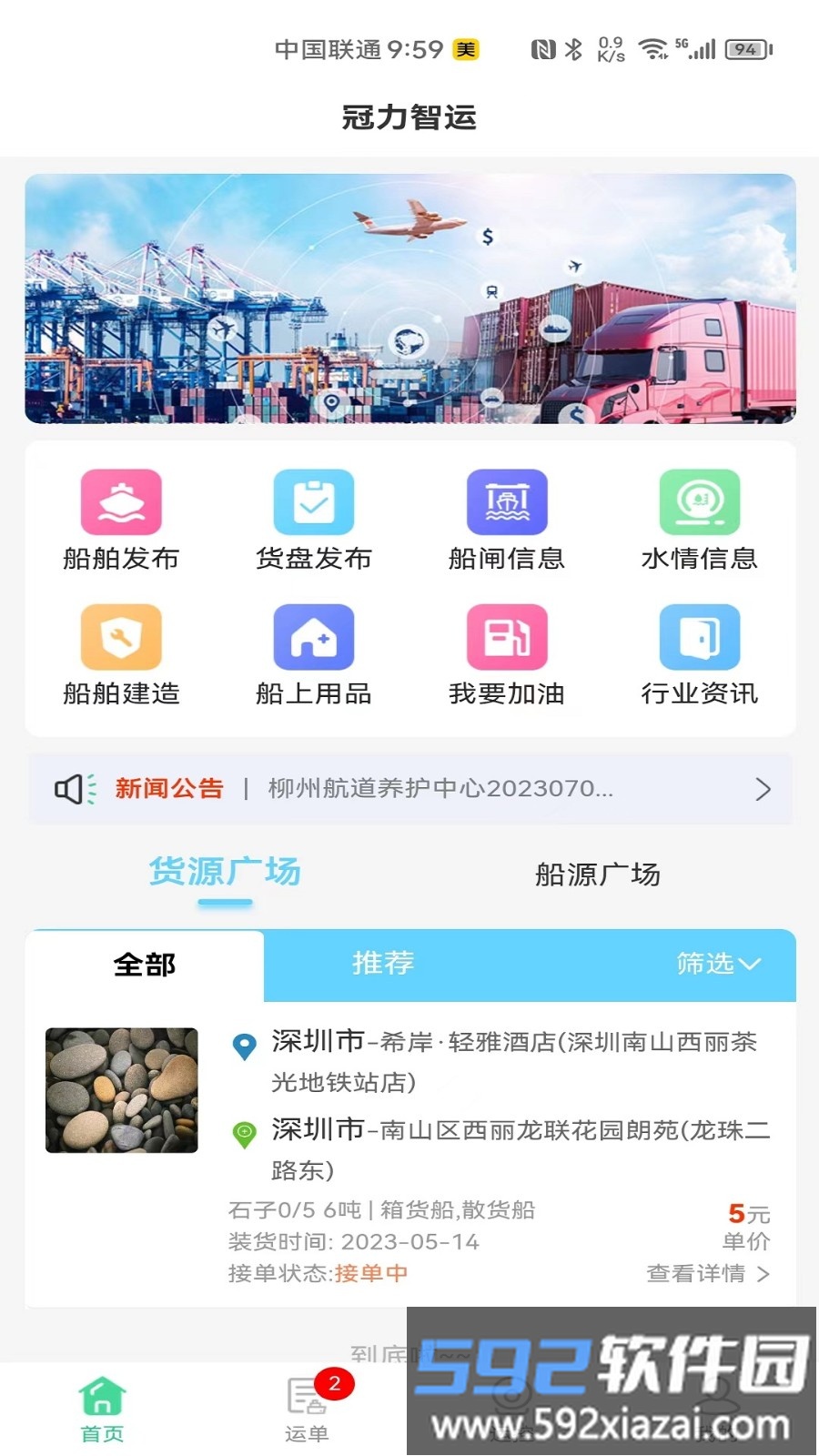819x1456 pixels.
Task: Switch to 船源广场 tab
Action: pos(598,875)
